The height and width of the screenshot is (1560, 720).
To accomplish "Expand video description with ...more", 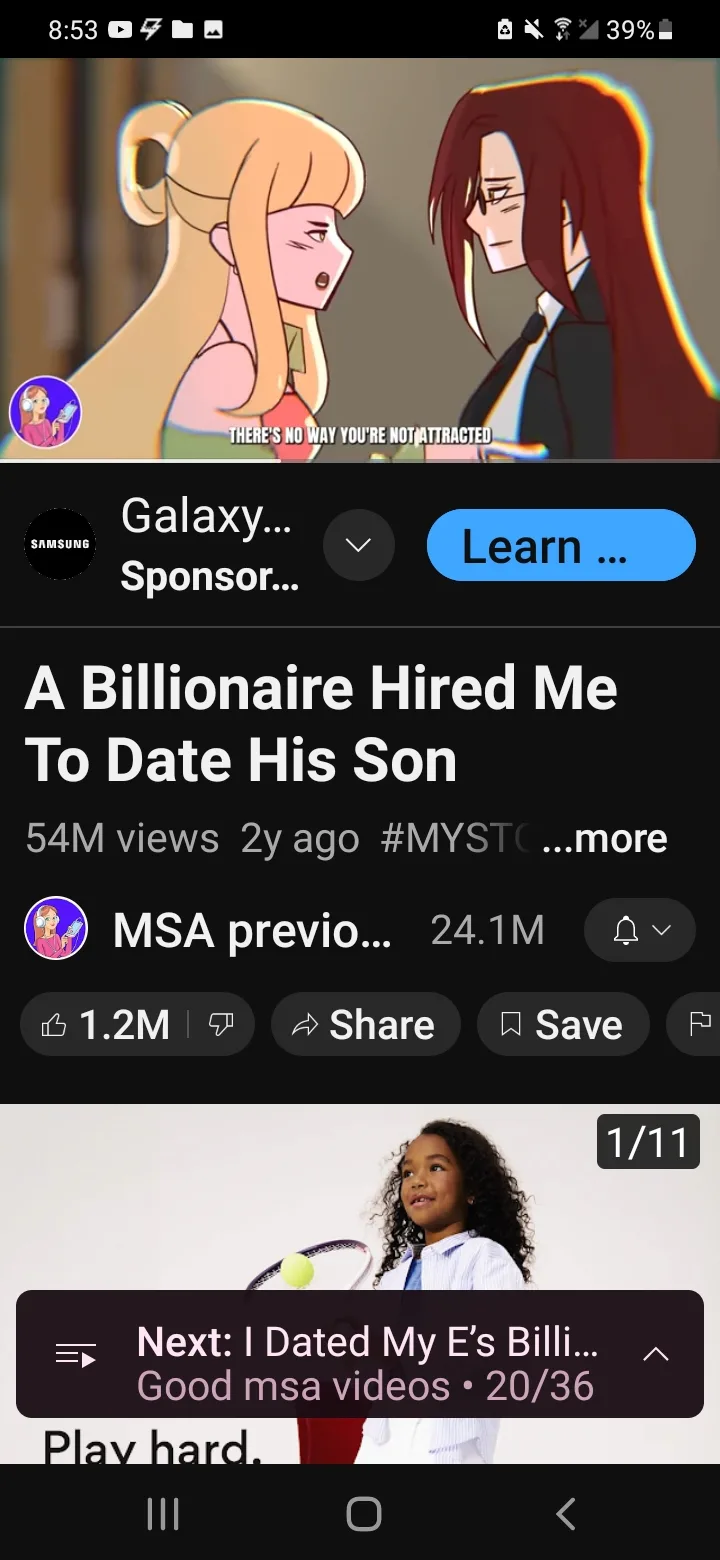I will pyautogui.click(x=604, y=838).
